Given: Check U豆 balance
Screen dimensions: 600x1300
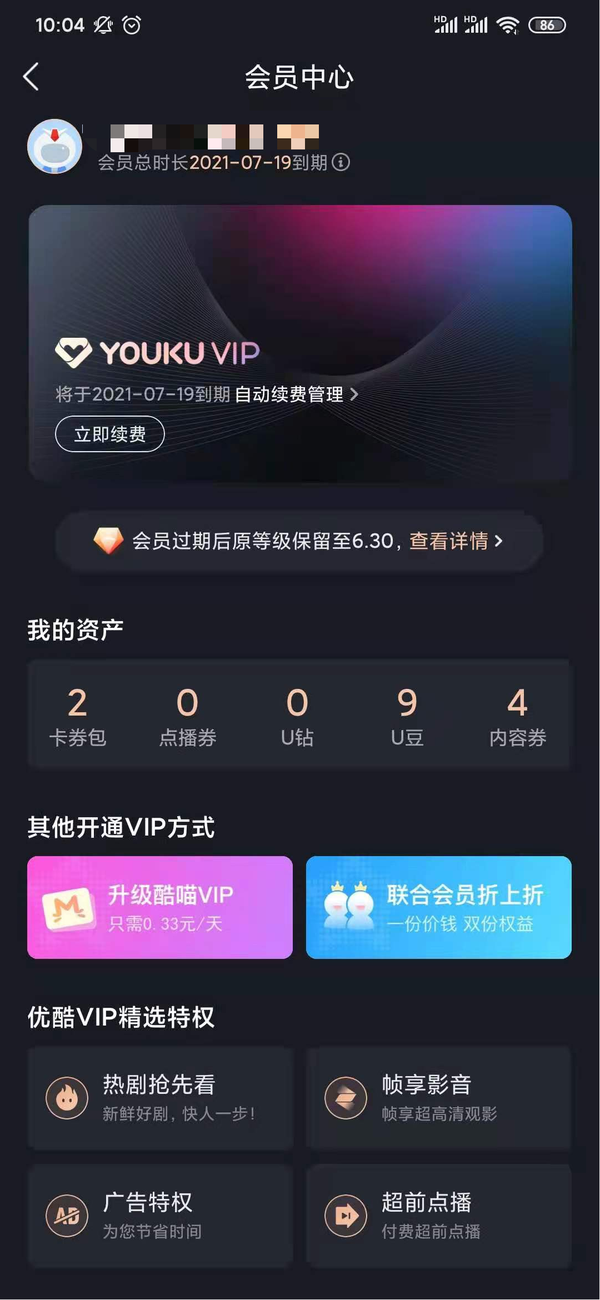Looking at the screenshot, I should (407, 716).
